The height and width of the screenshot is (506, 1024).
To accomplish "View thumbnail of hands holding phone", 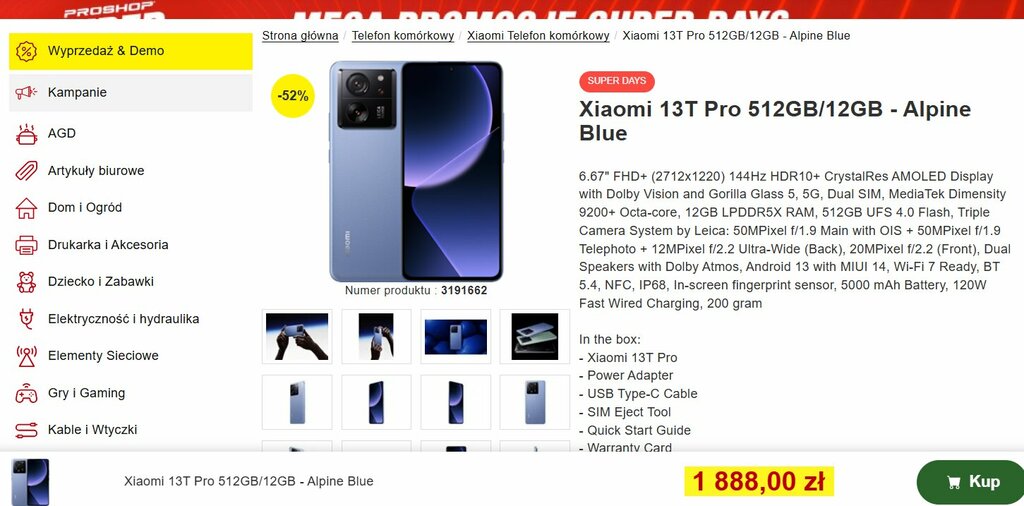I will pos(297,336).
